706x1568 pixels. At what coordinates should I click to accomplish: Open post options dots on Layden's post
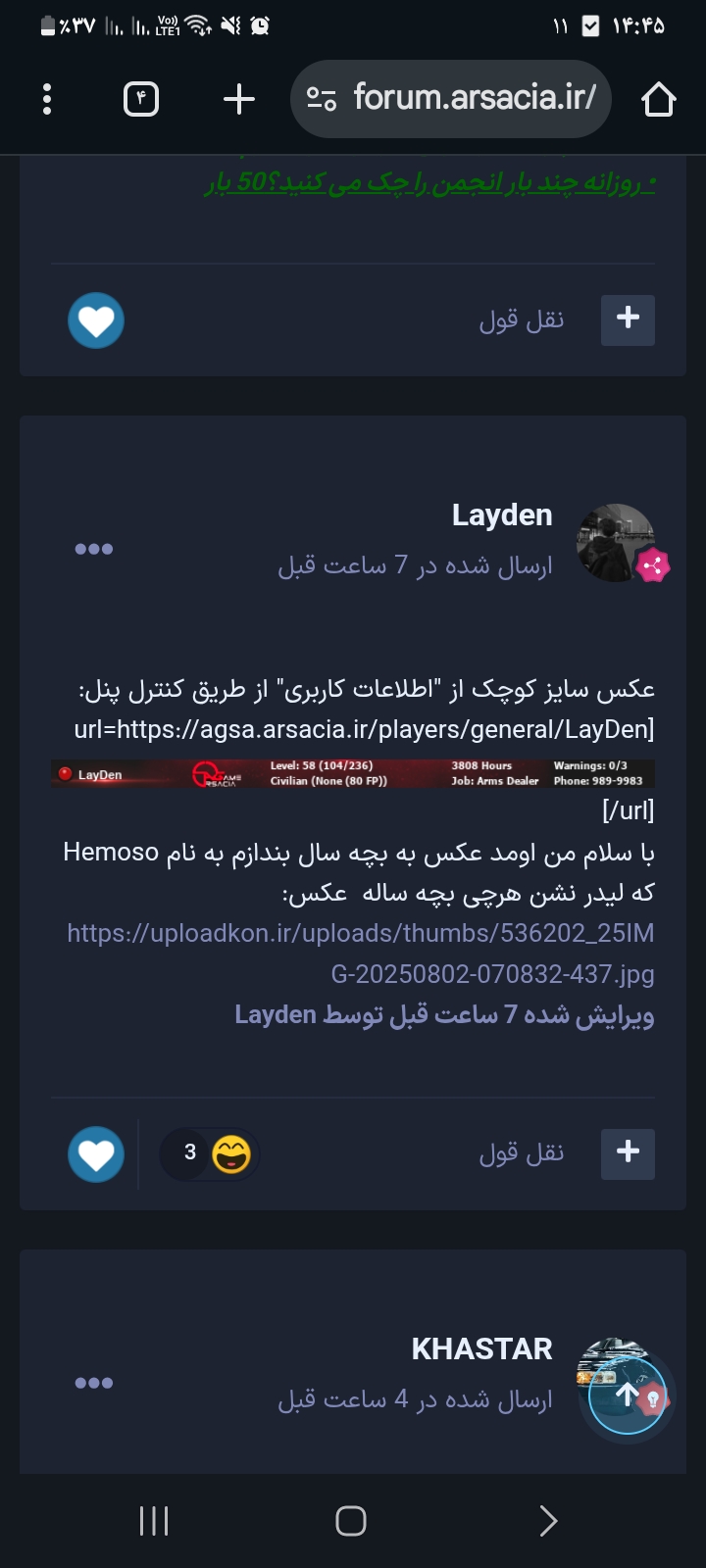click(x=94, y=549)
